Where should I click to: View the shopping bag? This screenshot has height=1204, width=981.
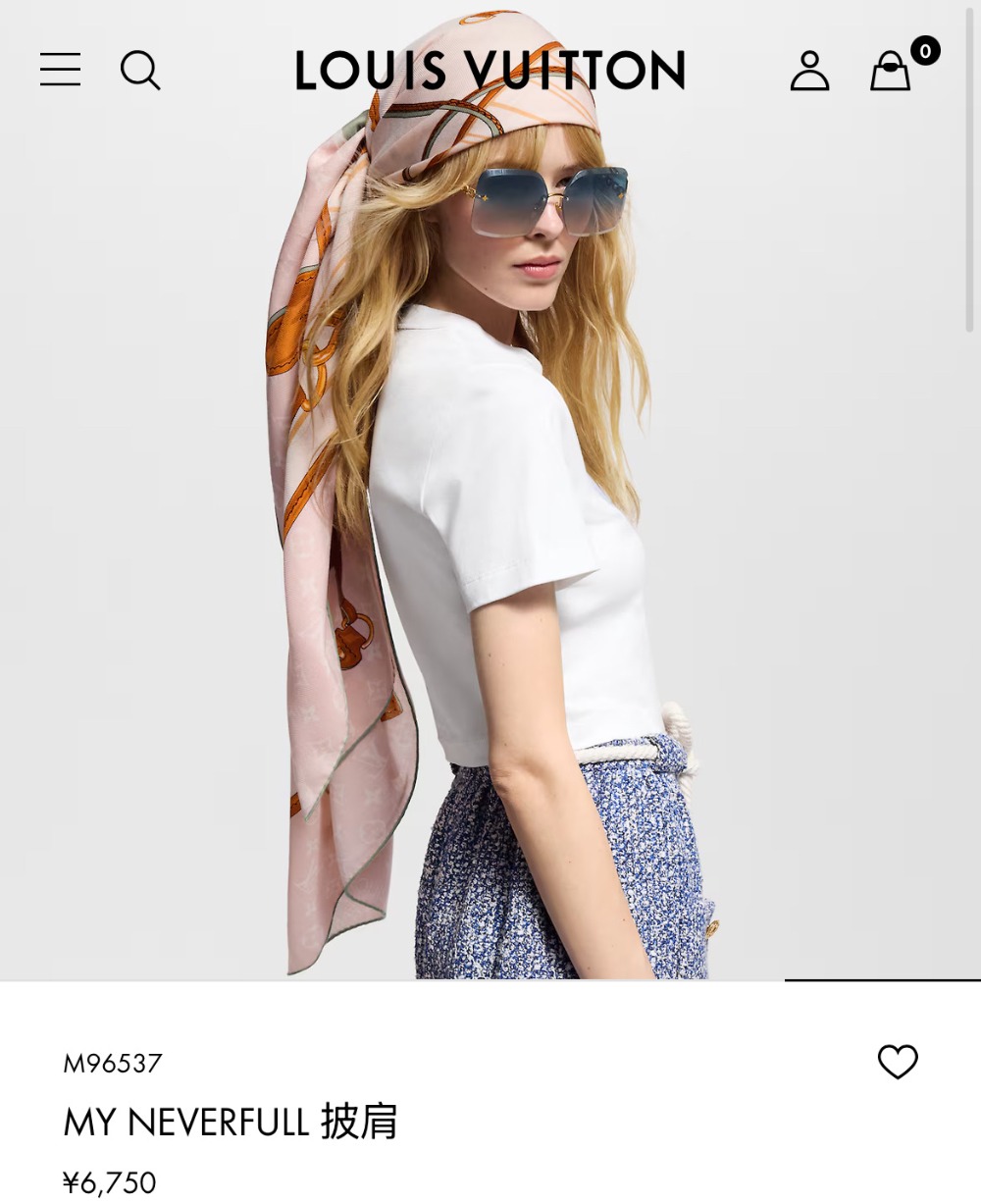891,71
